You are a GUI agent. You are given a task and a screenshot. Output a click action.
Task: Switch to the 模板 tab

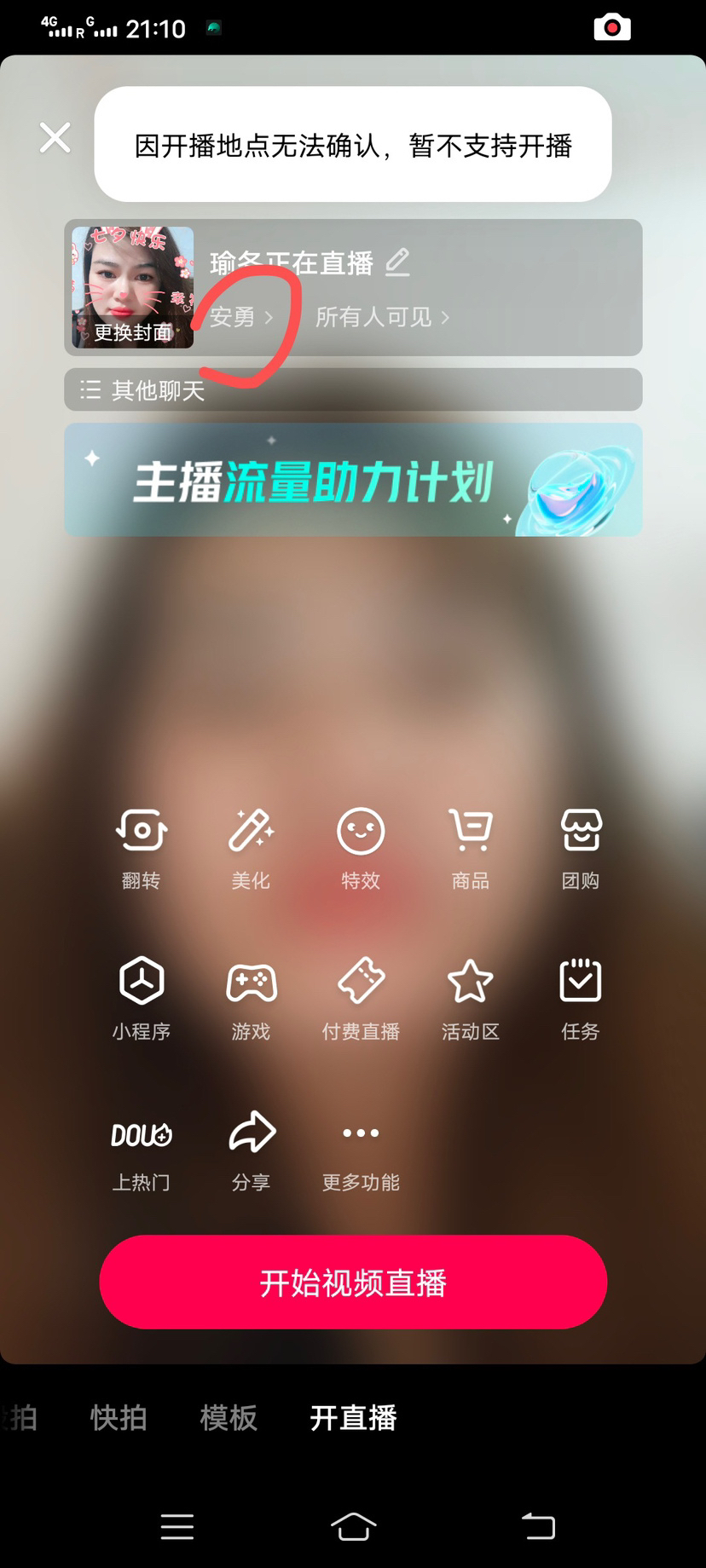point(229,1418)
